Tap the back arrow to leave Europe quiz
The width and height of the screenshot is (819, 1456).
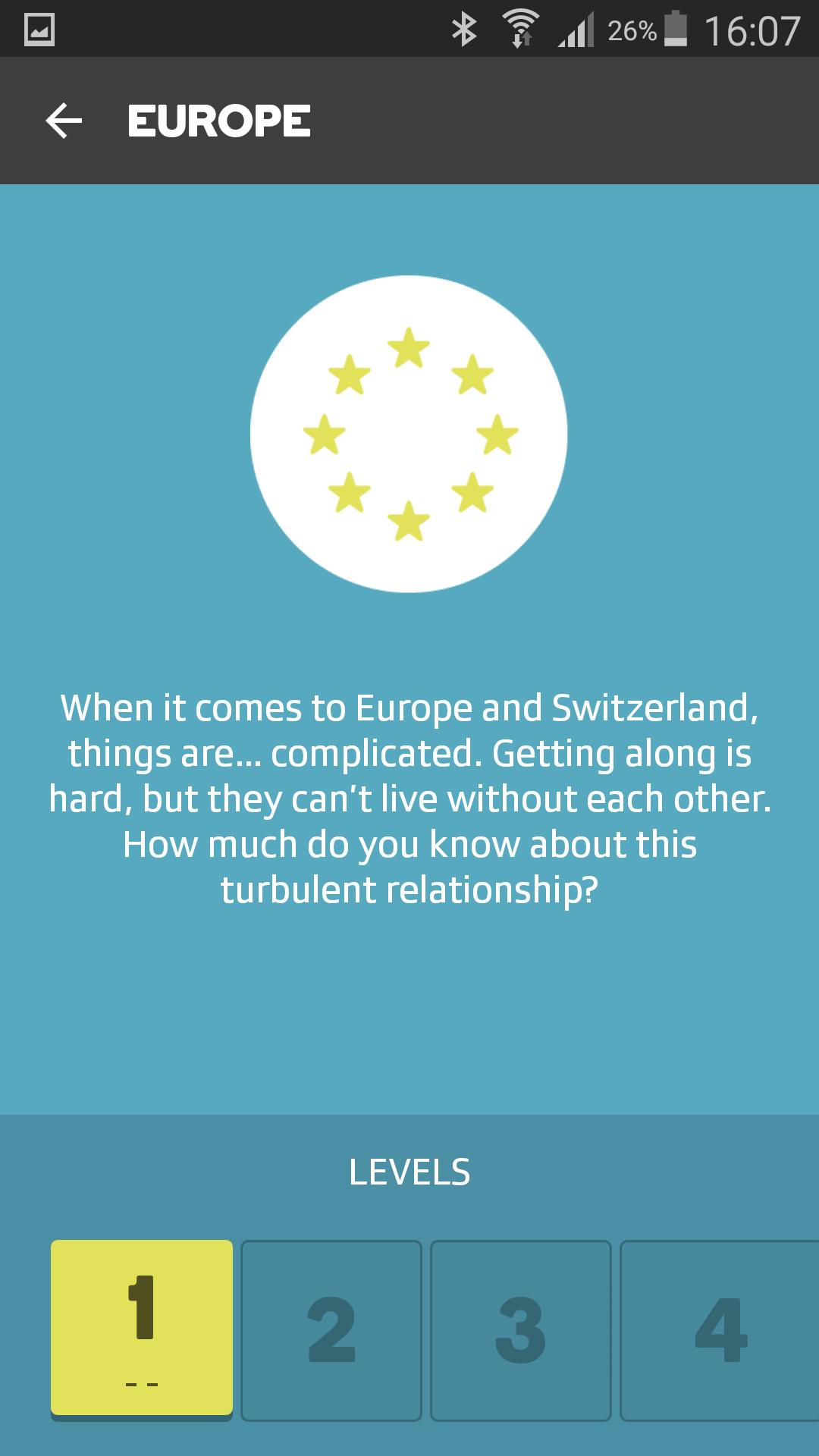point(63,121)
